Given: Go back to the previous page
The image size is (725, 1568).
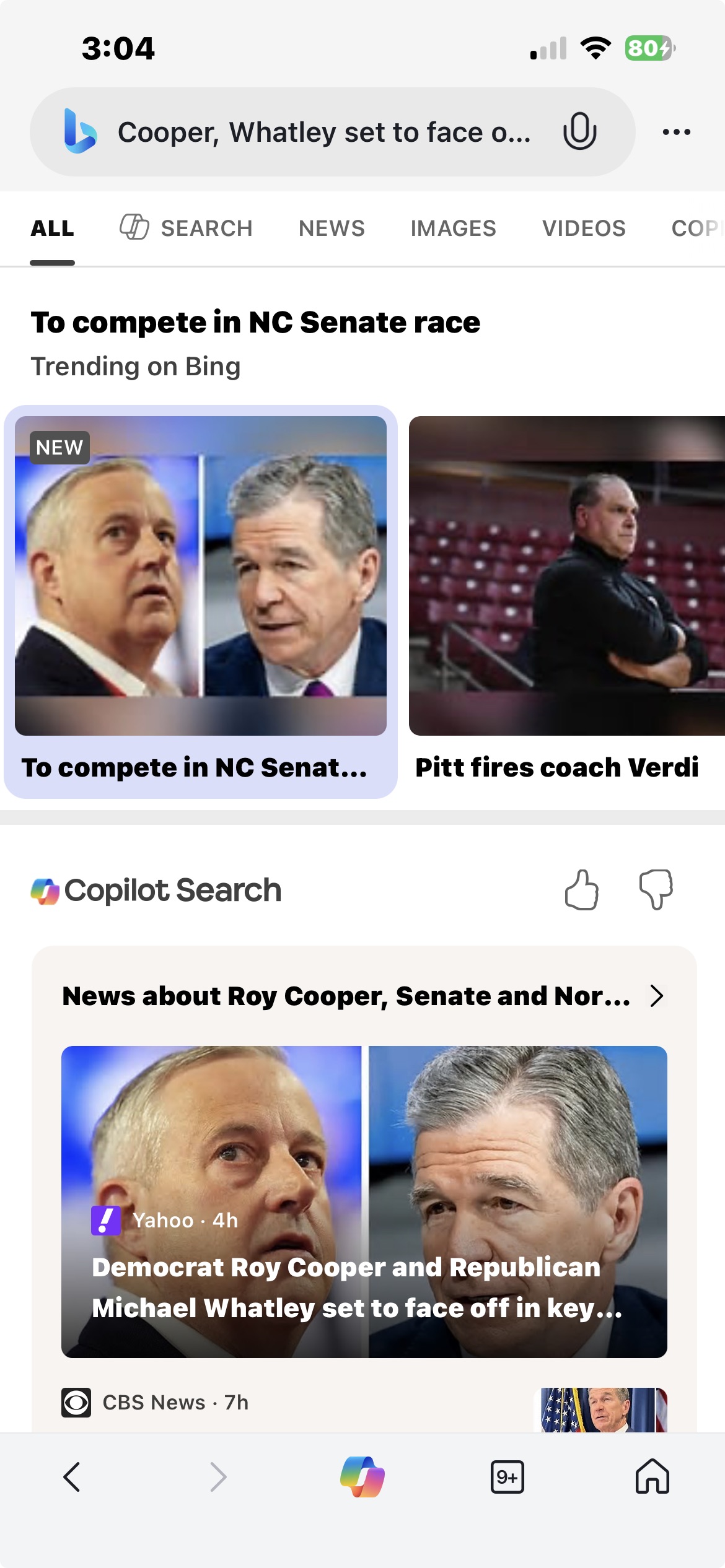Looking at the screenshot, I should 72,1477.
